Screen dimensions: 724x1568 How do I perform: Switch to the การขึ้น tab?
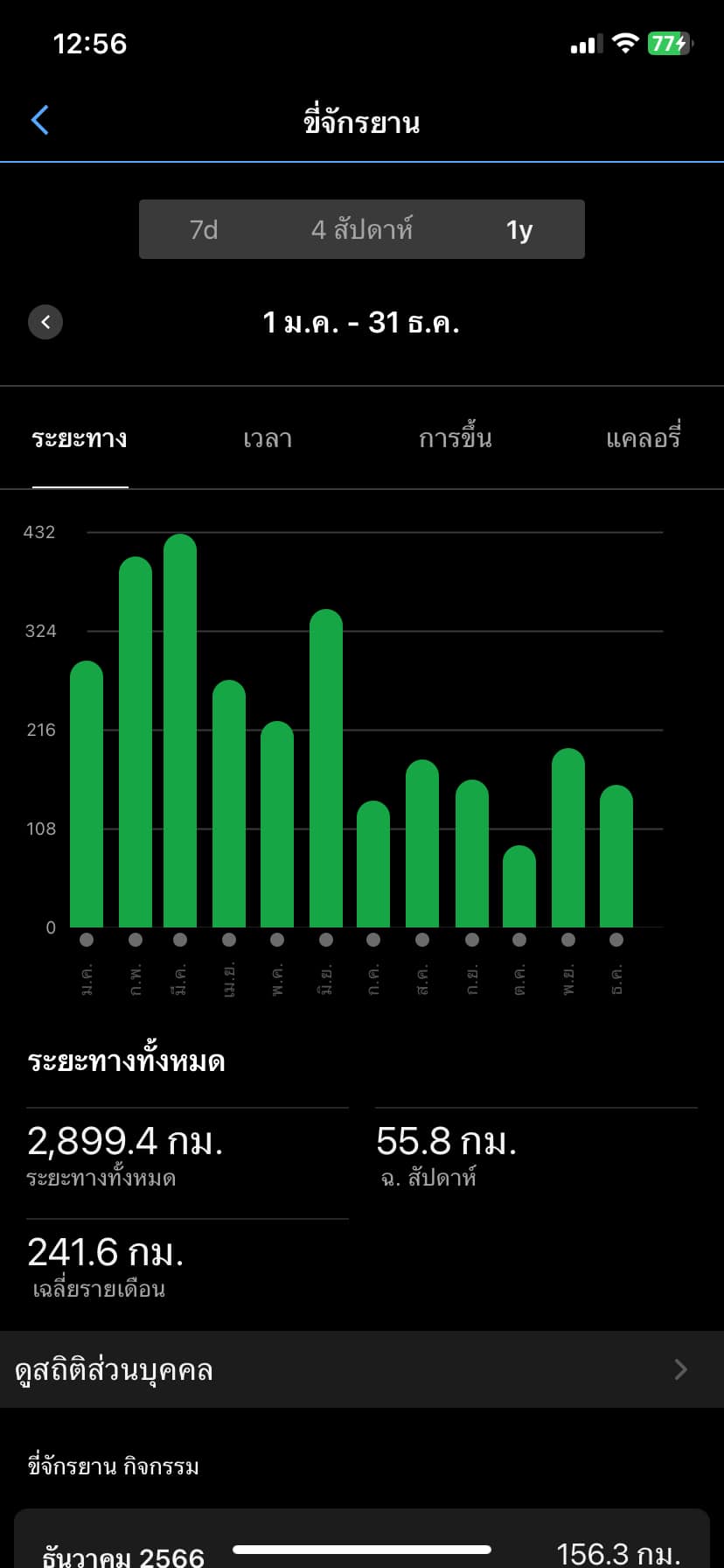click(455, 437)
